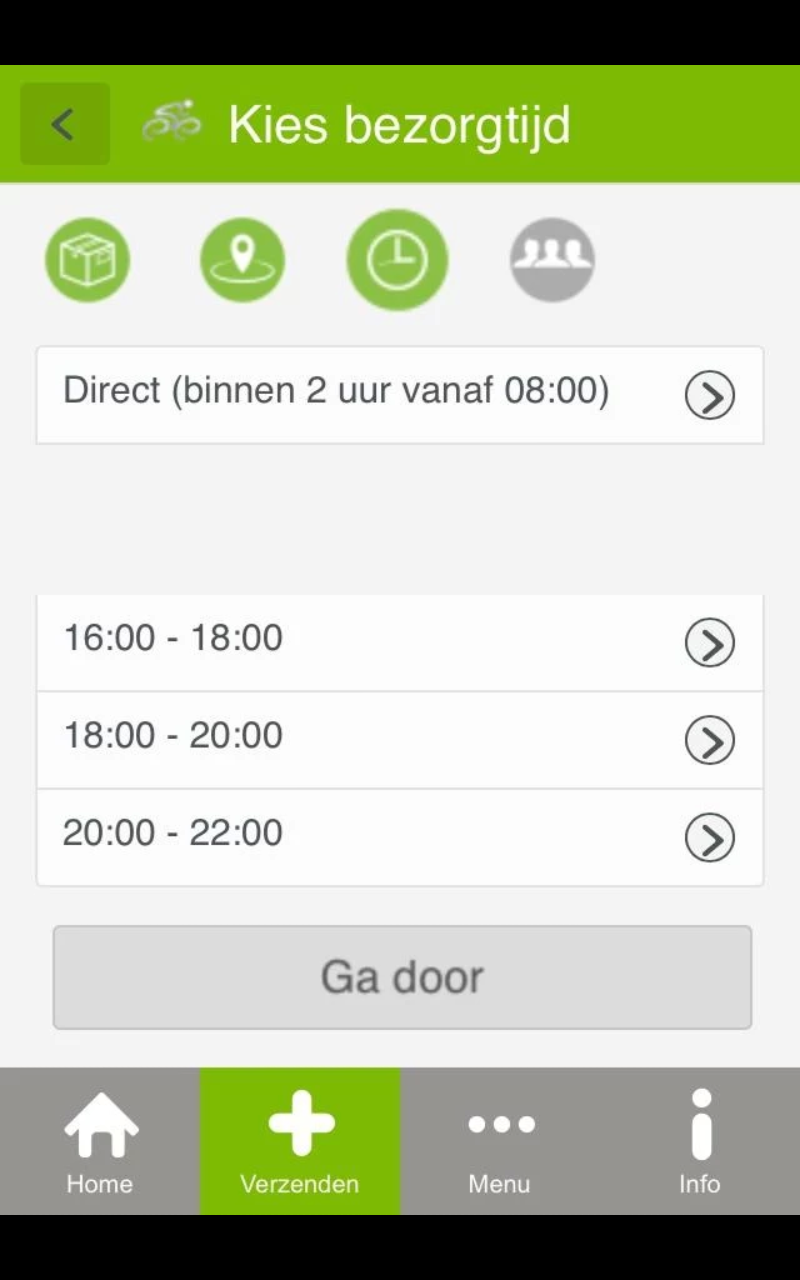Open the grey people step icon
This screenshot has height=1280, width=800.
tap(552, 260)
